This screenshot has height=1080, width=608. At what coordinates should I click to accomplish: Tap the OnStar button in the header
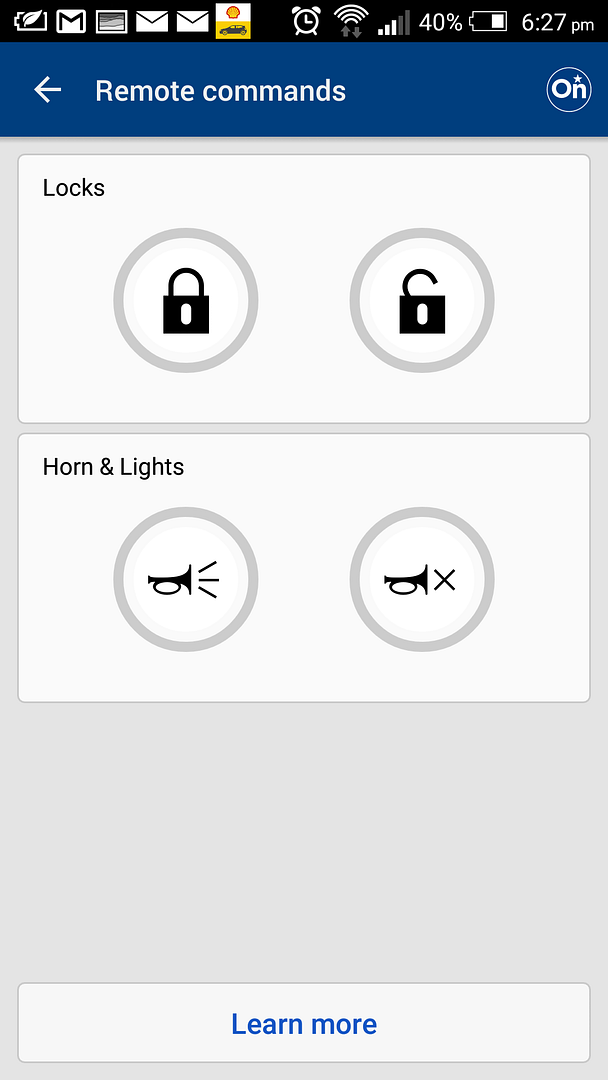[569, 90]
